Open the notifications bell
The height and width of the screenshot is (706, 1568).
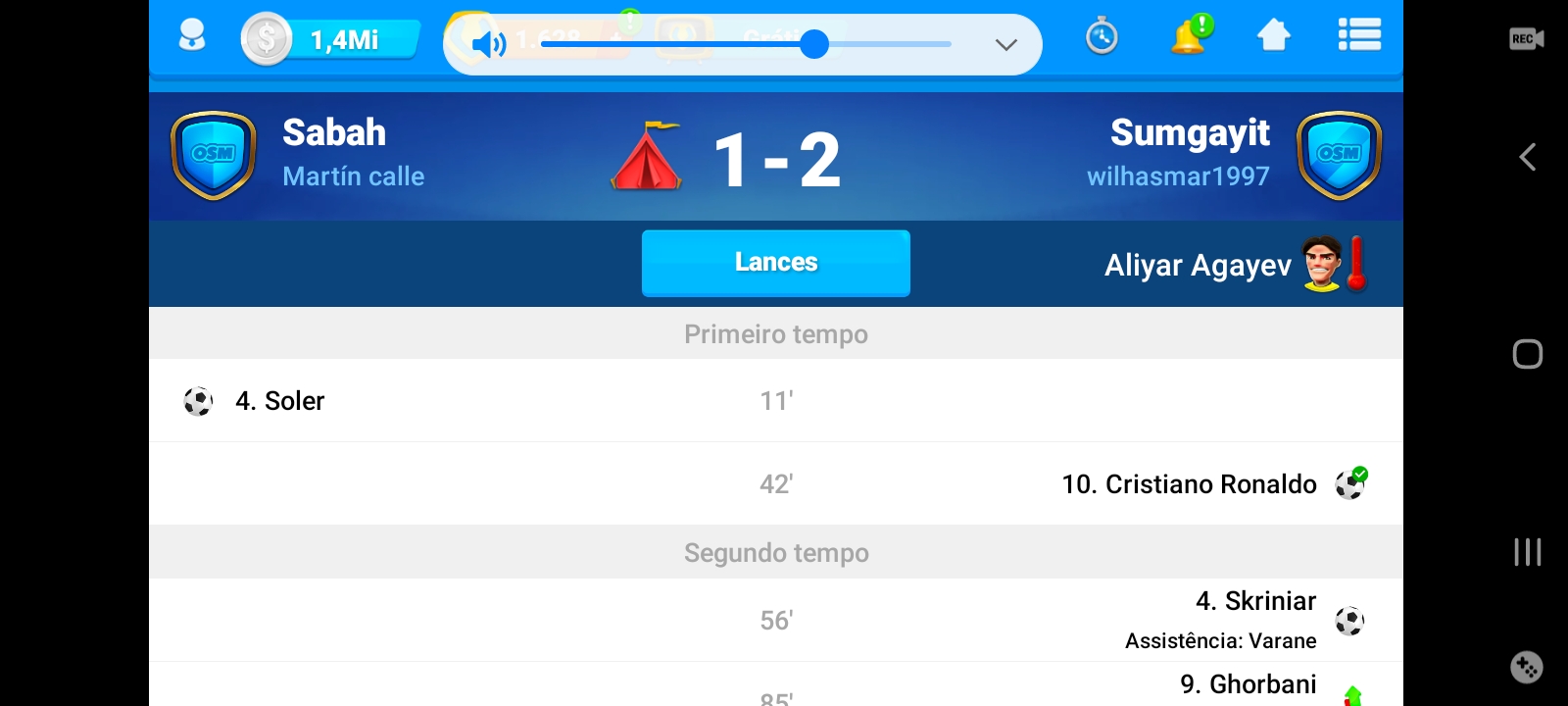coord(1188,37)
